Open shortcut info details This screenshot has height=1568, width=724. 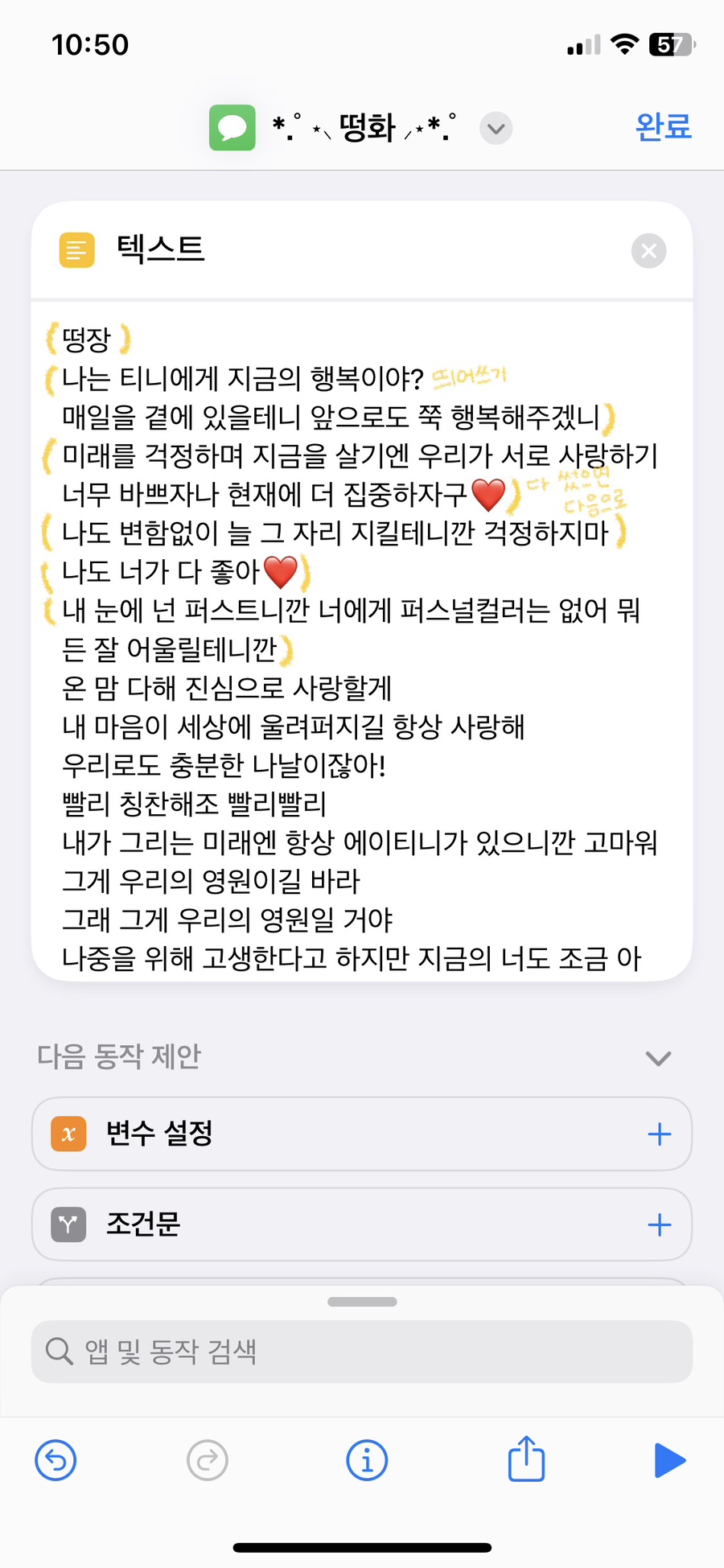(x=367, y=1460)
